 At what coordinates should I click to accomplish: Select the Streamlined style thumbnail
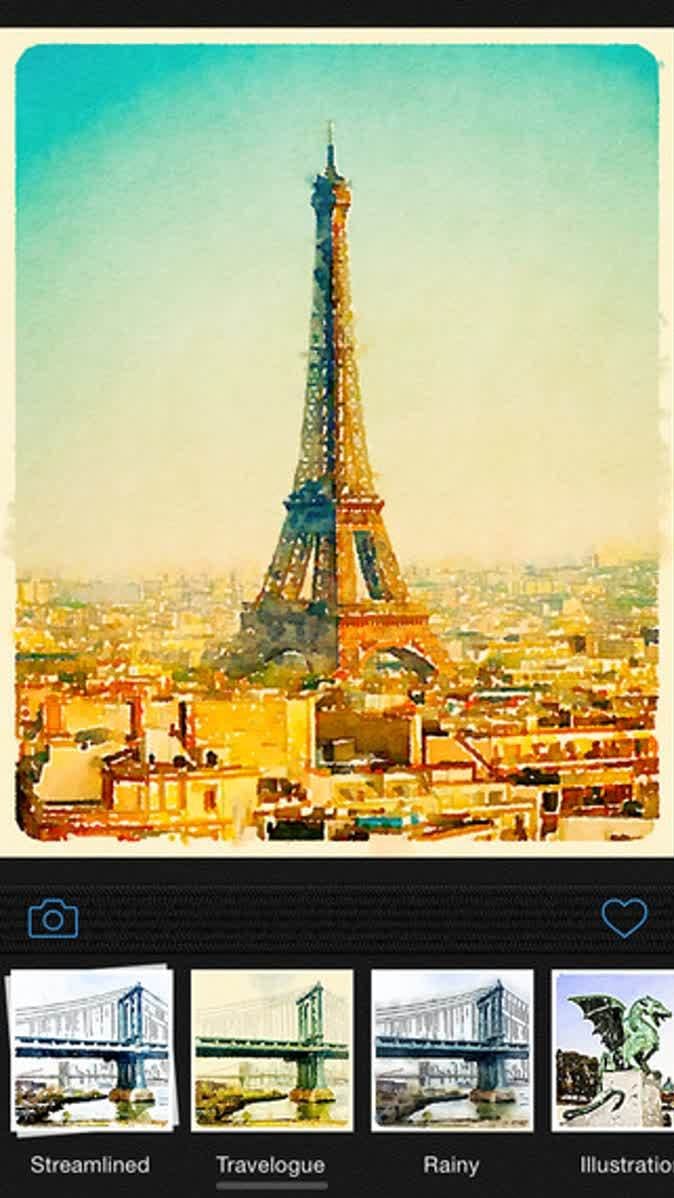(91, 1050)
